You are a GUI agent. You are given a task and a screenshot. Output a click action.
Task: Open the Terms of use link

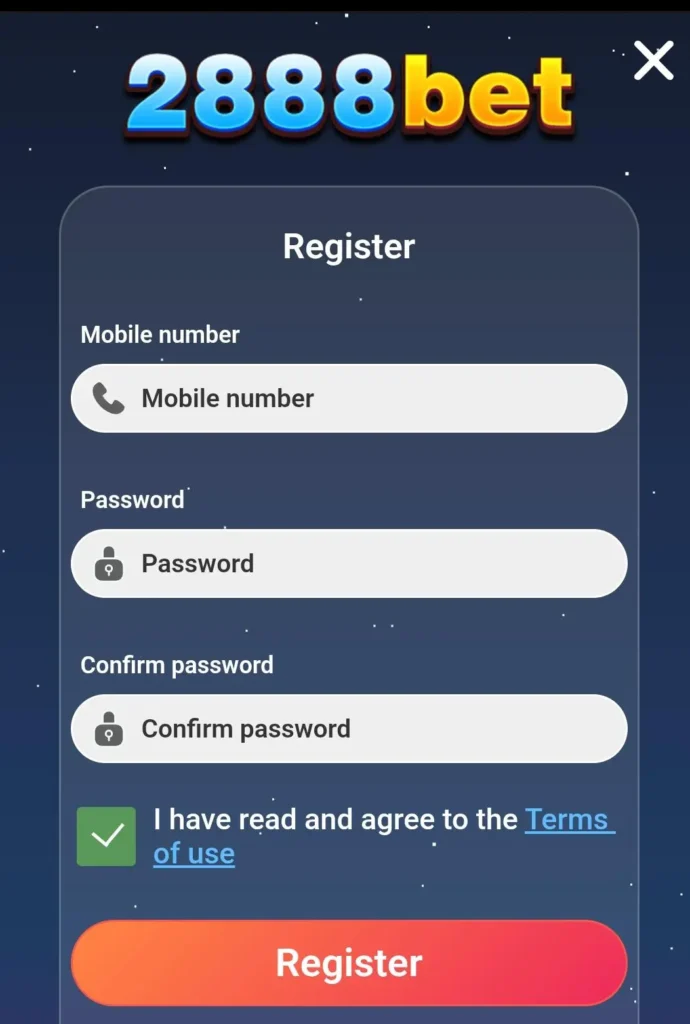coord(567,820)
